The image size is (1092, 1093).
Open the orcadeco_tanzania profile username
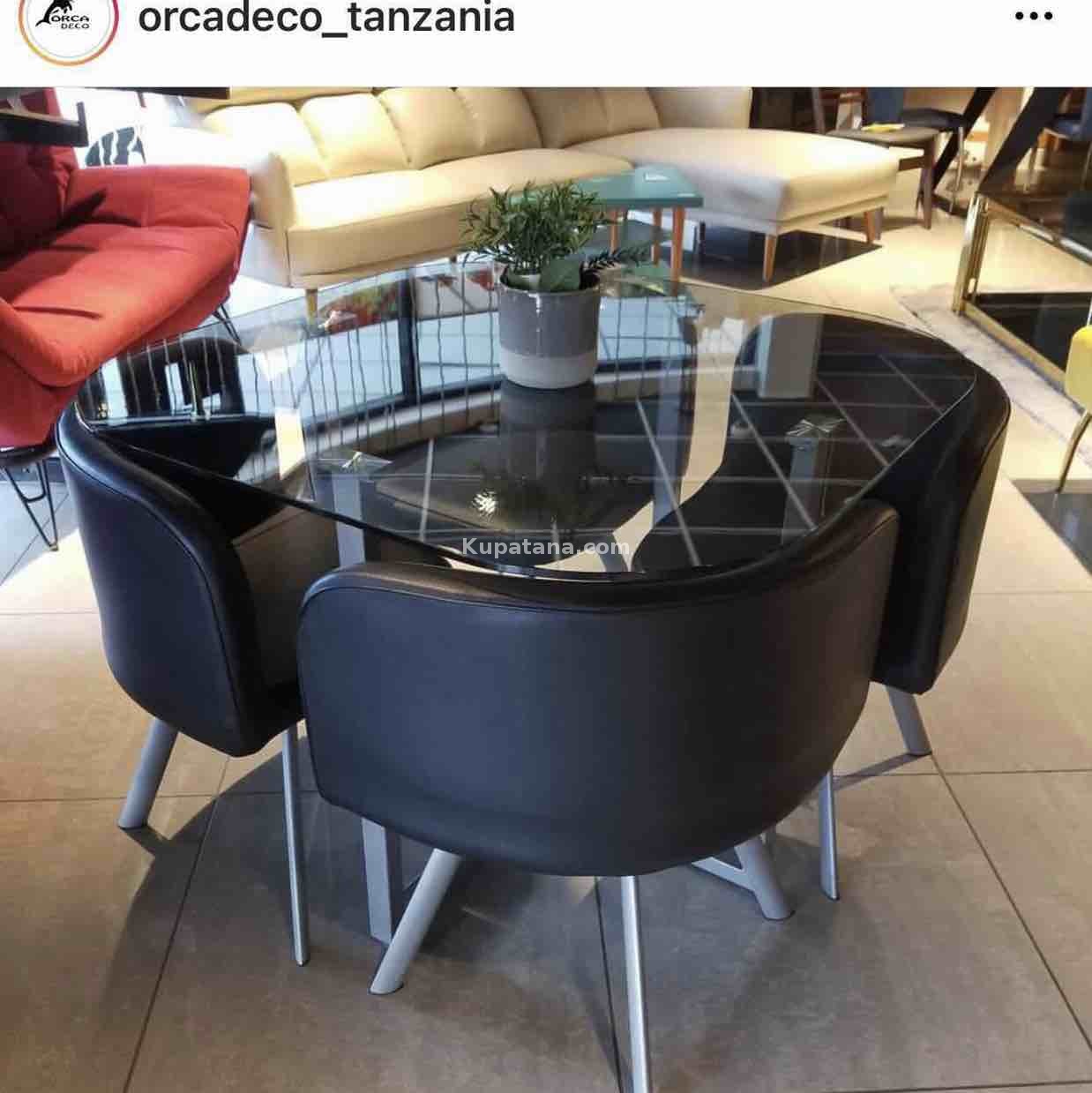click(325, 18)
